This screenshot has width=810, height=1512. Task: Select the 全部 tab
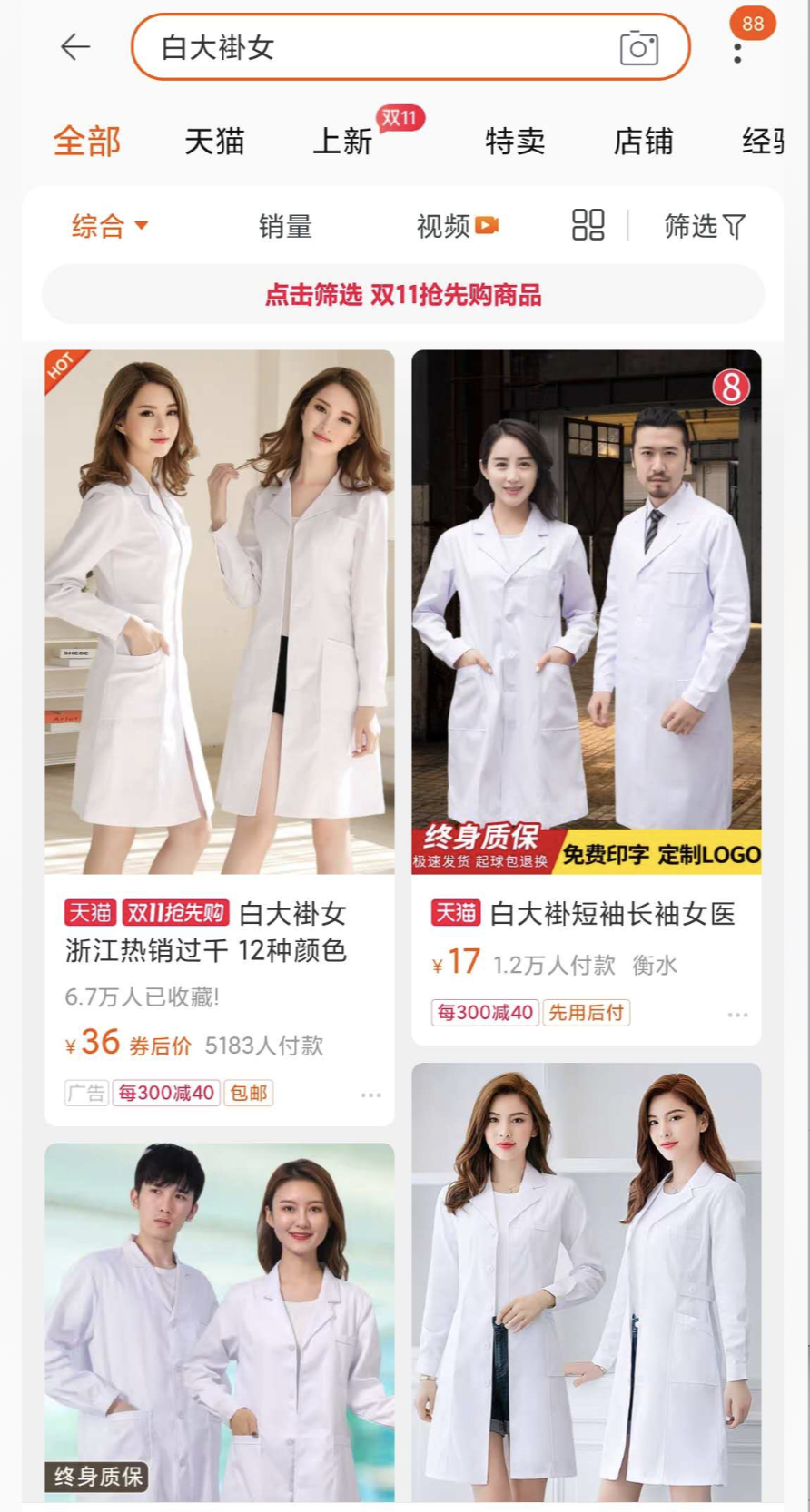(86, 142)
